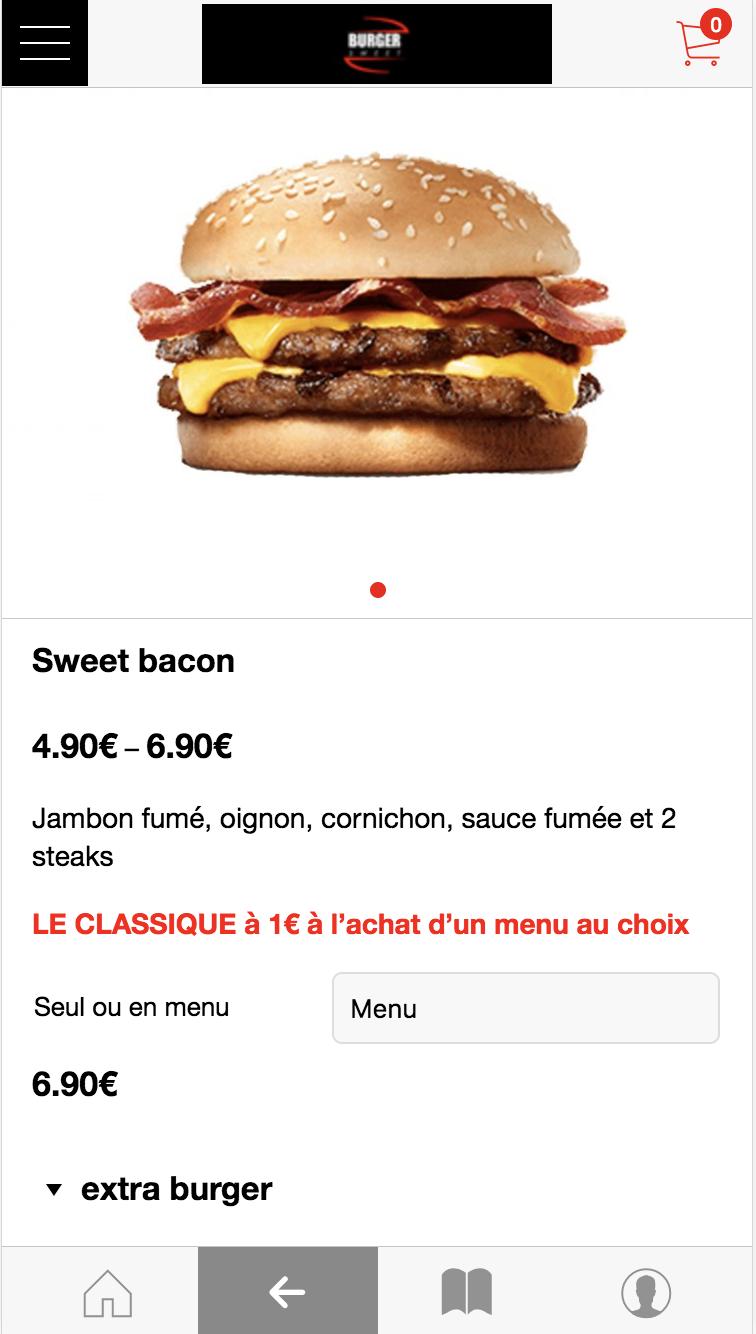Tap the red image page indicator dot
The height and width of the screenshot is (1334, 756).
pos(378,590)
